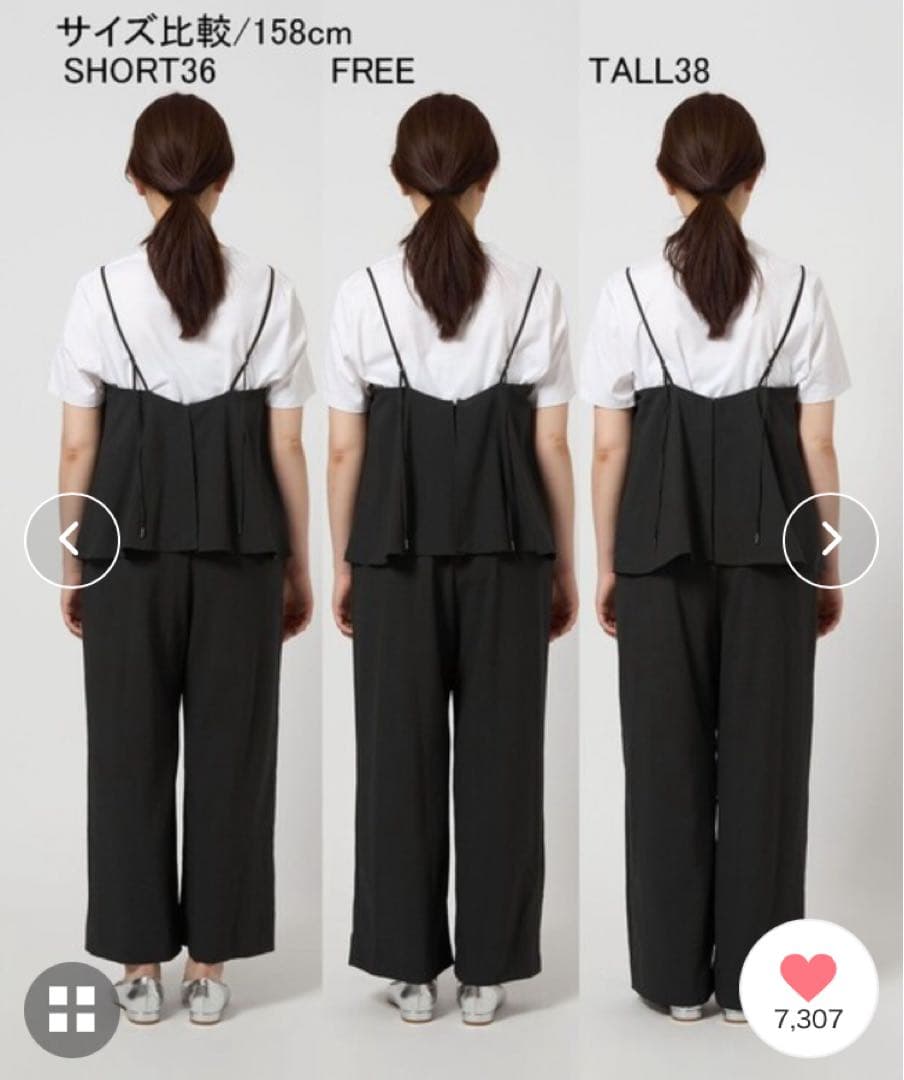The height and width of the screenshot is (1080, 904).
Task: Tap the FREE size model photo
Action: pyautogui.click(x=452, y=550)
